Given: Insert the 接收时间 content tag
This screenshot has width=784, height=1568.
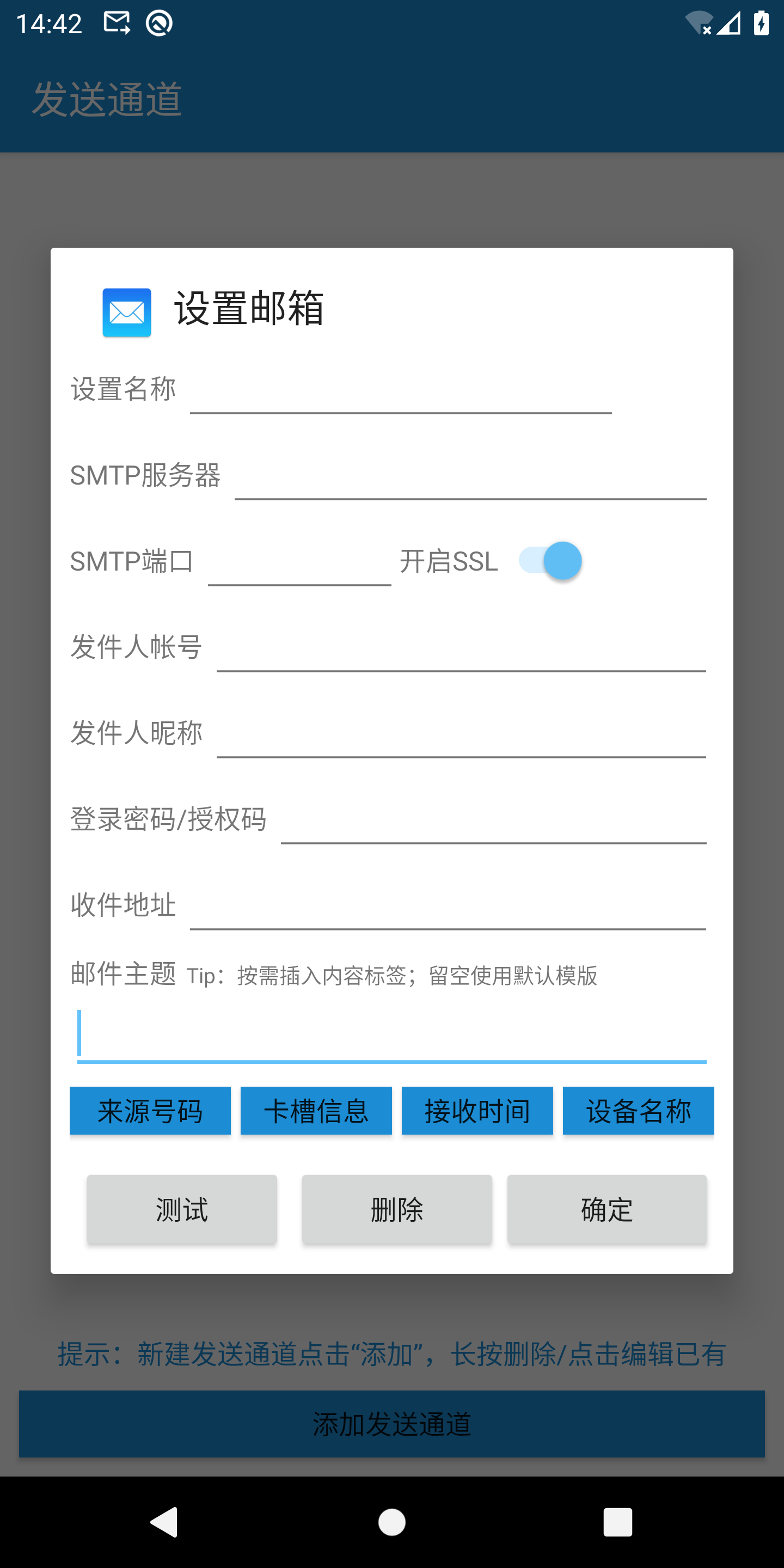Looking at the screenshot, I should point(477,1110).
